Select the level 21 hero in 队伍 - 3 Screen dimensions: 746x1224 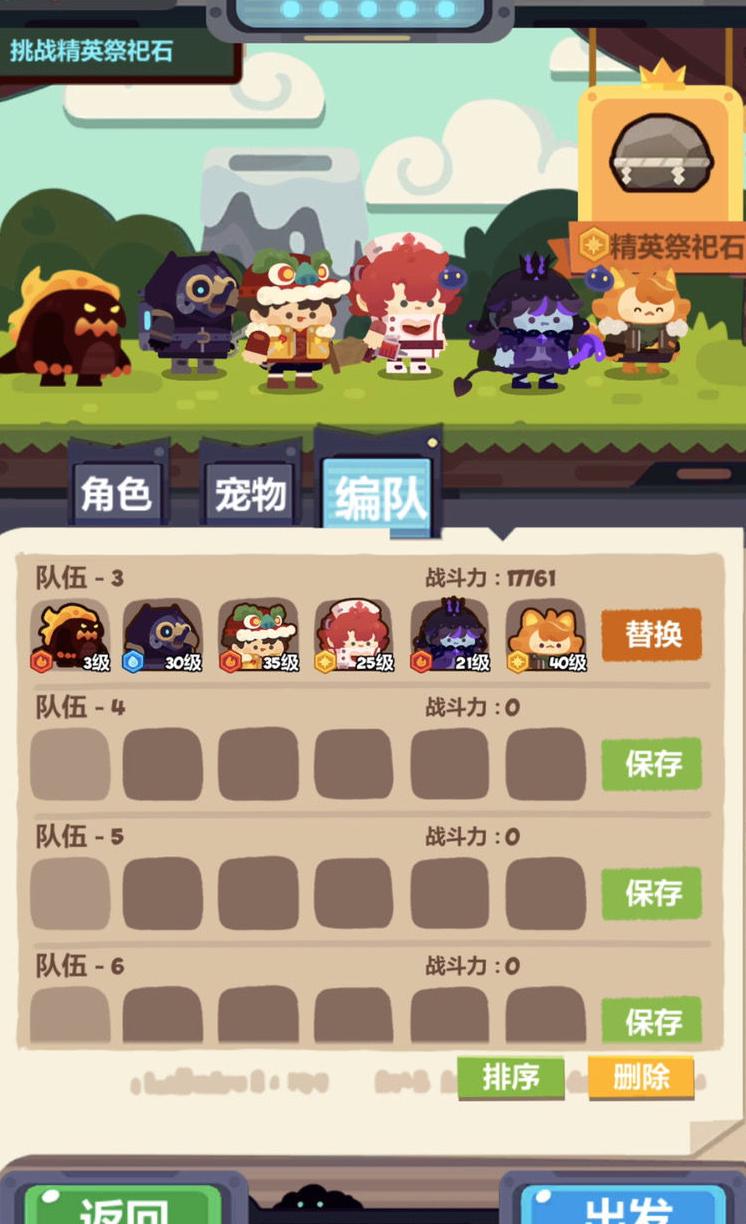(450, 636)
